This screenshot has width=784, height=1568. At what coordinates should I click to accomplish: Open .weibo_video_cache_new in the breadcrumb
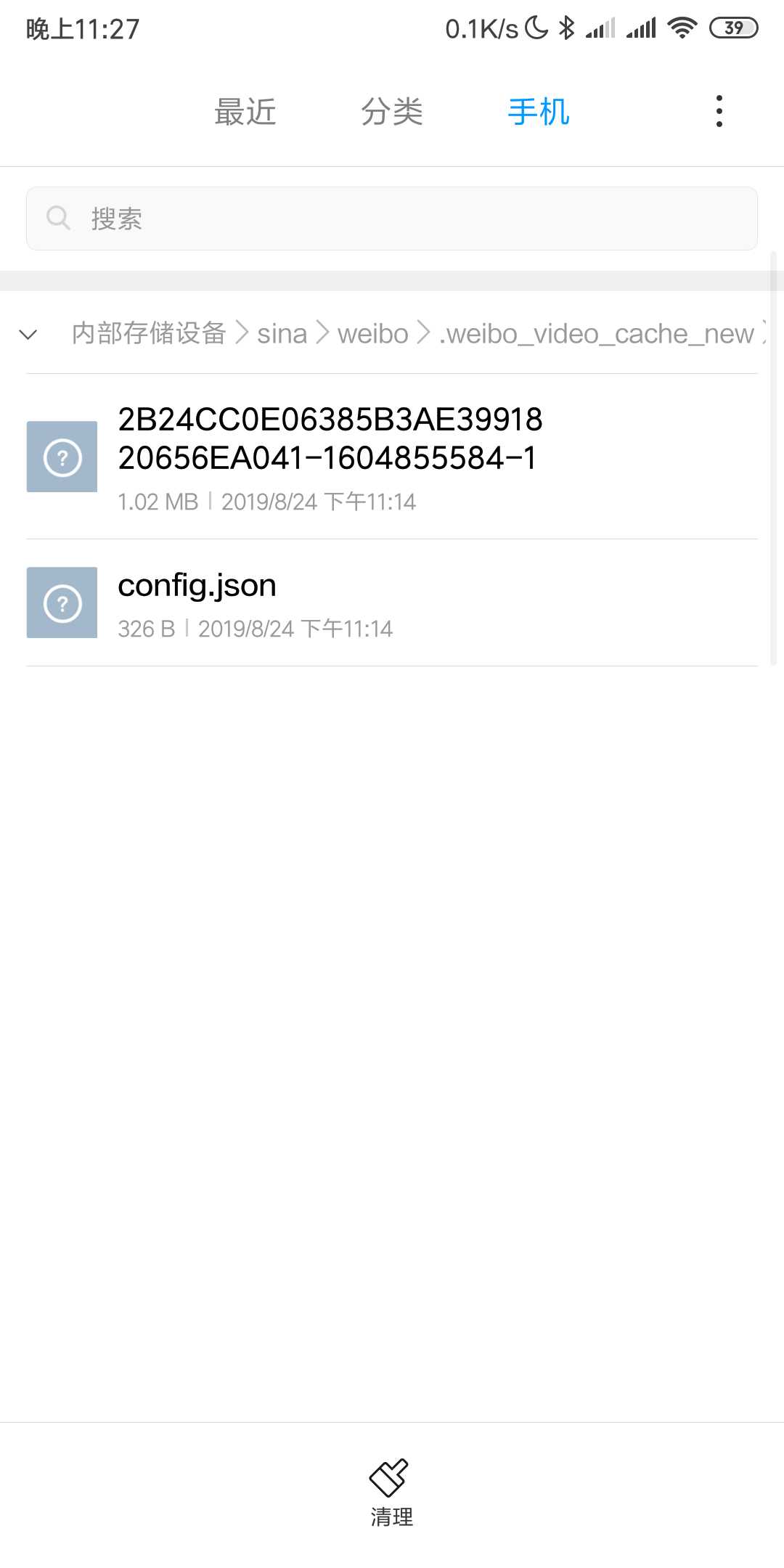[597, 334]
